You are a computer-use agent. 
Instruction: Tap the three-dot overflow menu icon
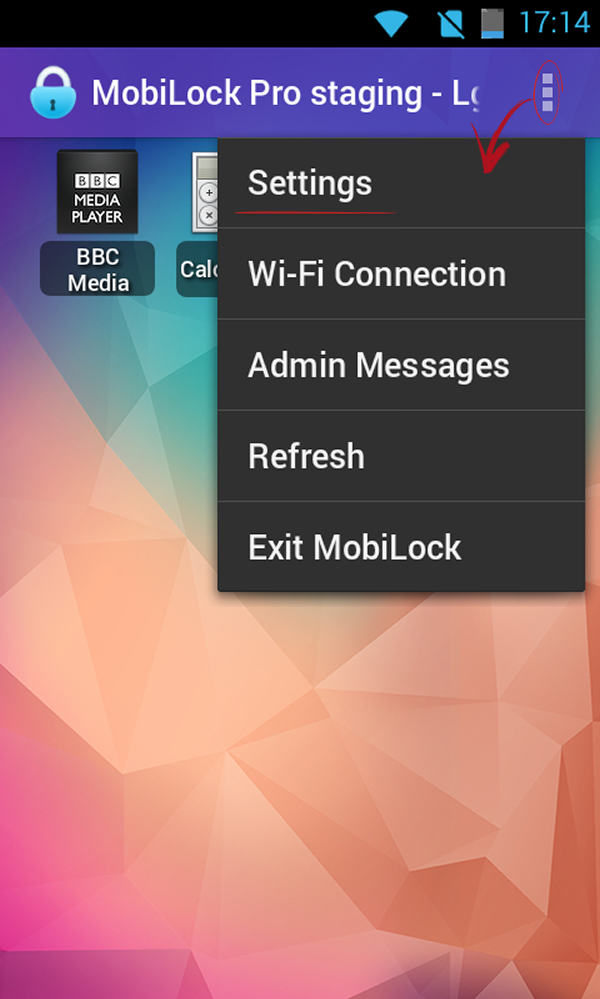pos(547,93)
